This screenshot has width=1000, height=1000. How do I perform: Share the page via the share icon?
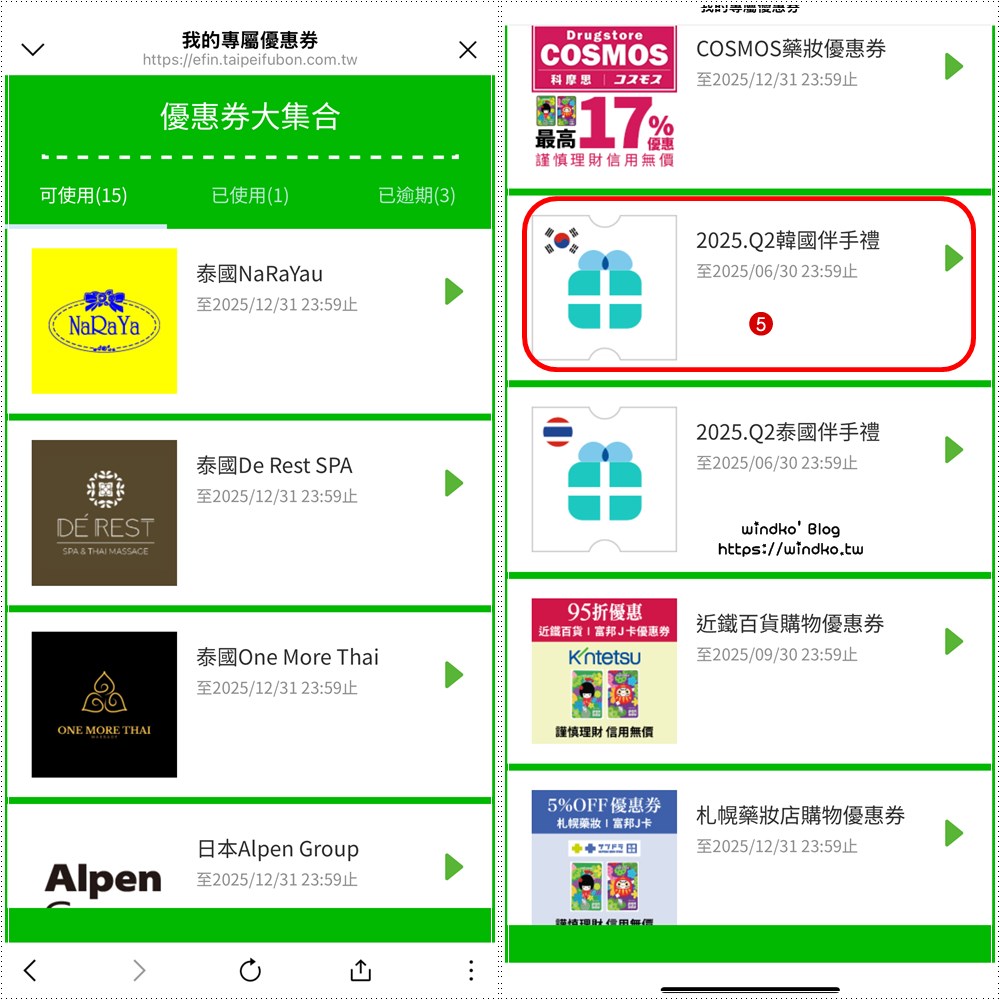click(x=361, y=969)
